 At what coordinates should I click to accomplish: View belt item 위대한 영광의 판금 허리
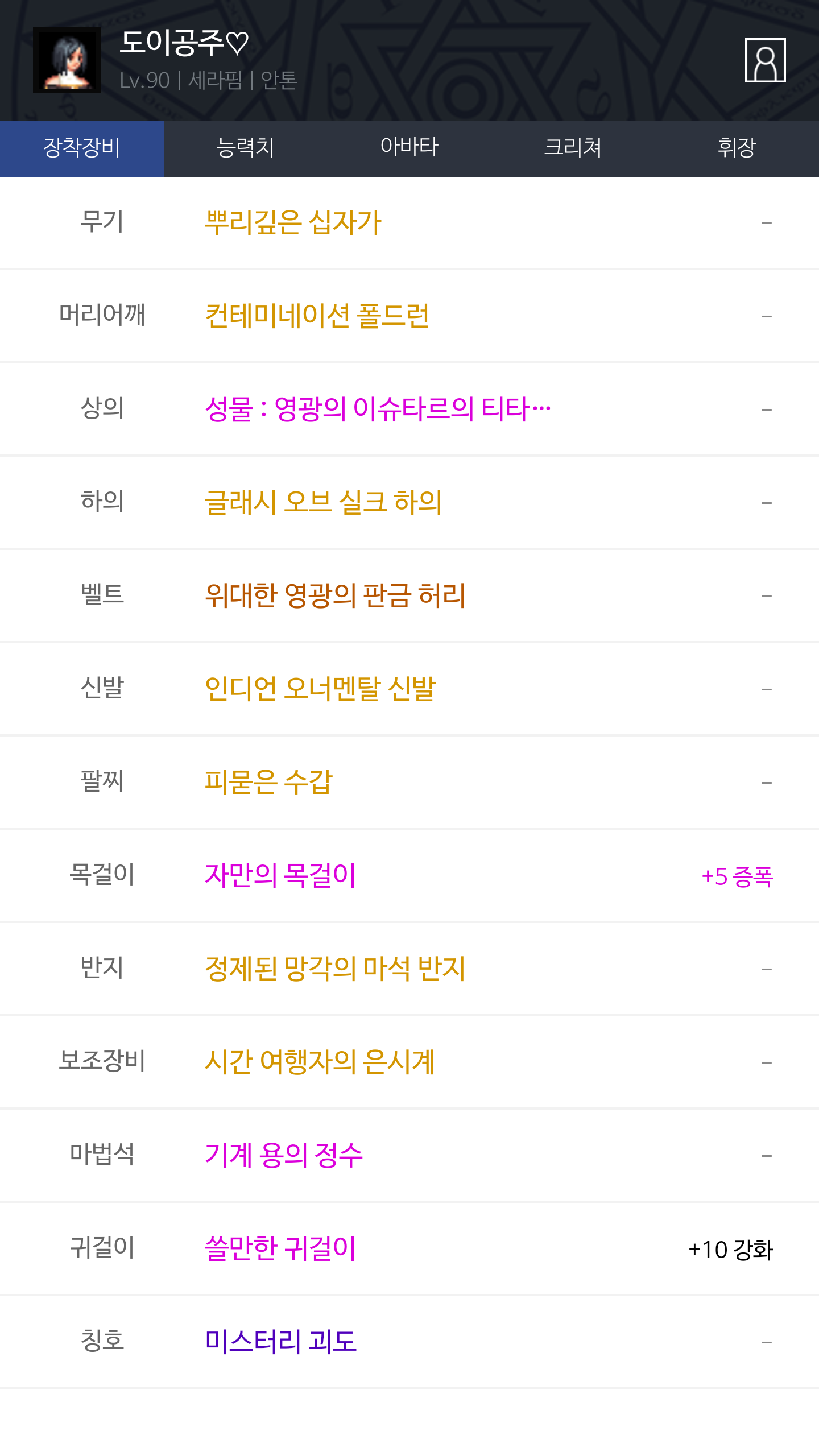(409, 595)
